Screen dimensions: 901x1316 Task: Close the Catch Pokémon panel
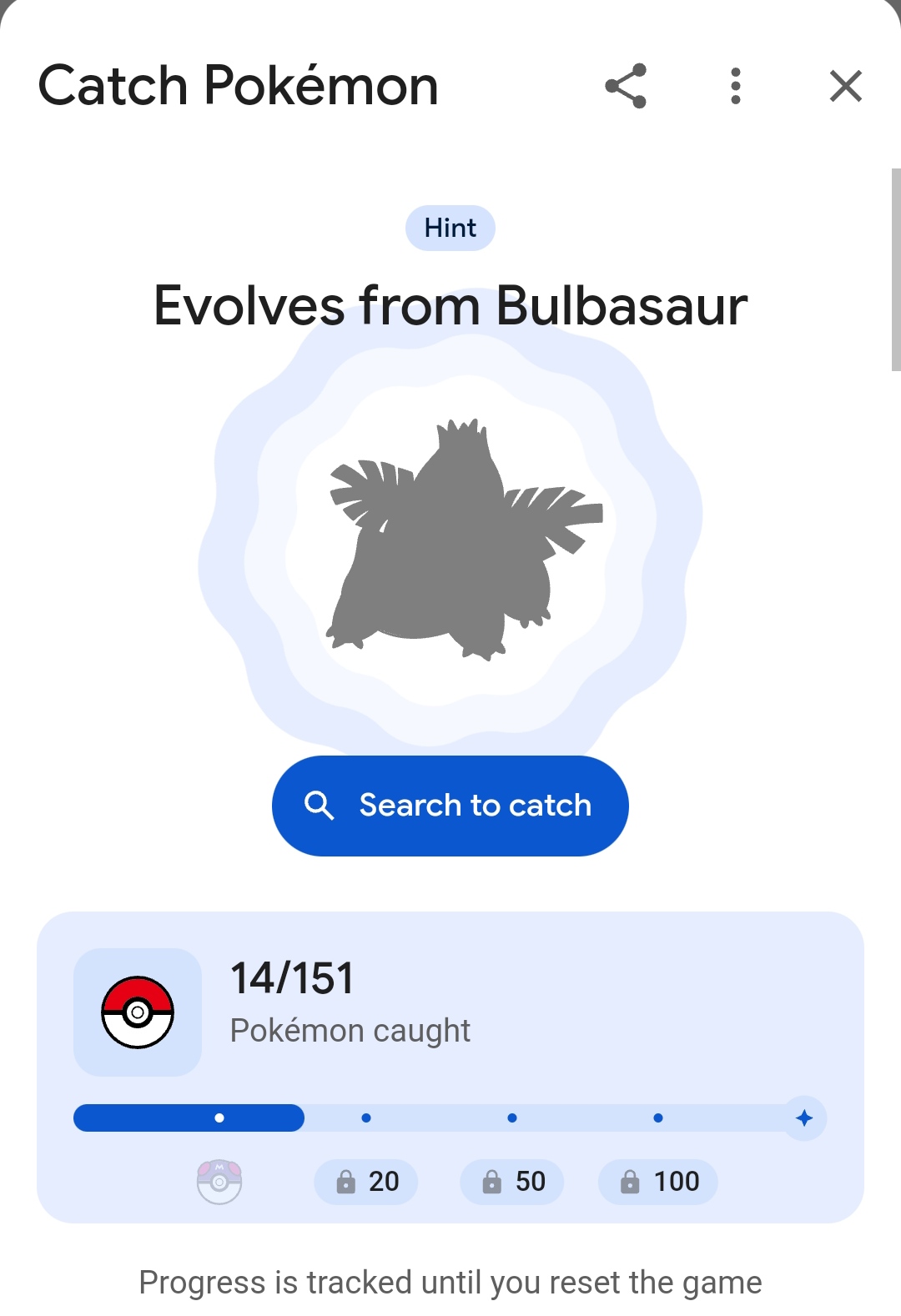pyautogui.click(x=845, y=86)
